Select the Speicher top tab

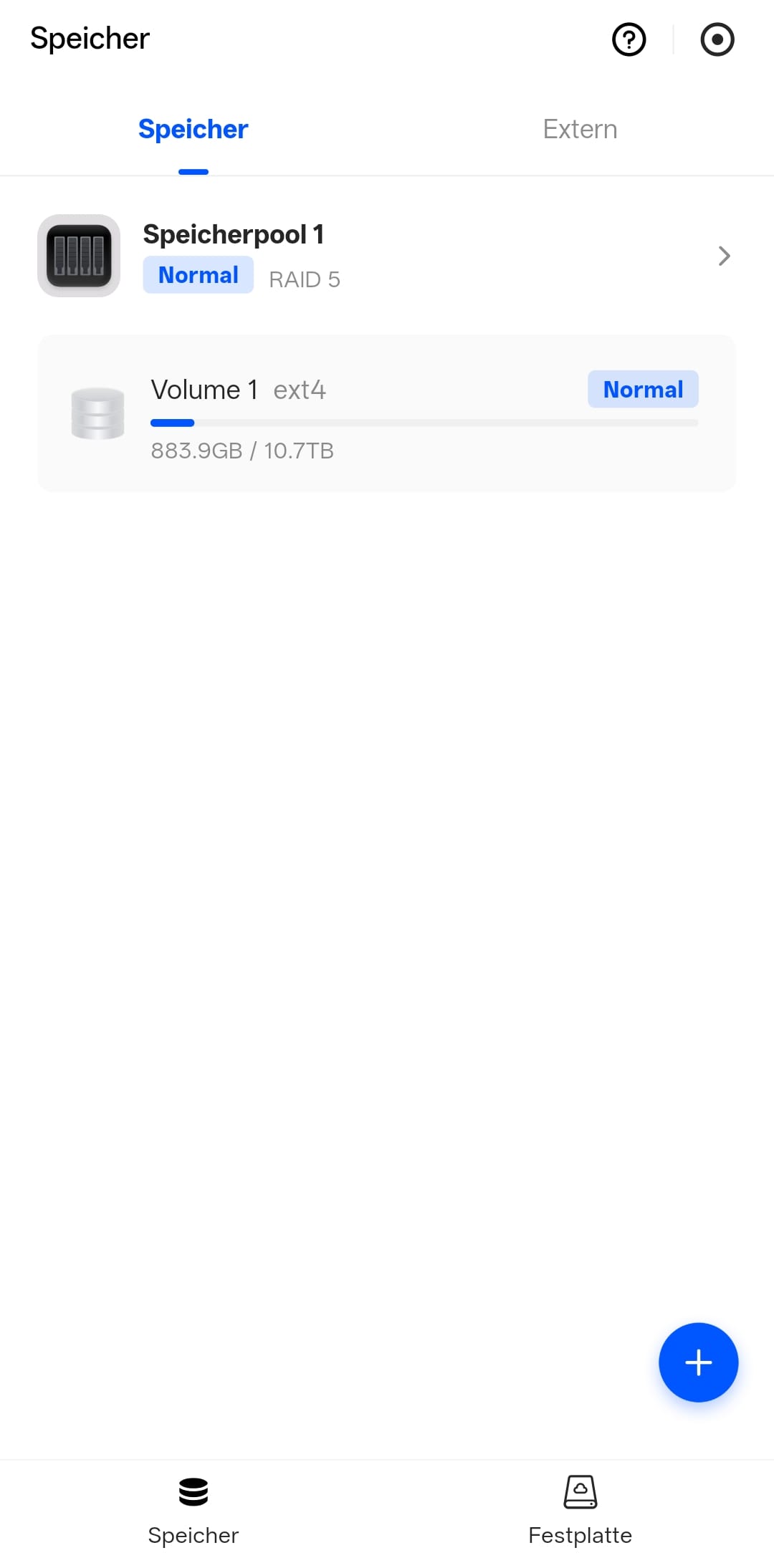193,130
